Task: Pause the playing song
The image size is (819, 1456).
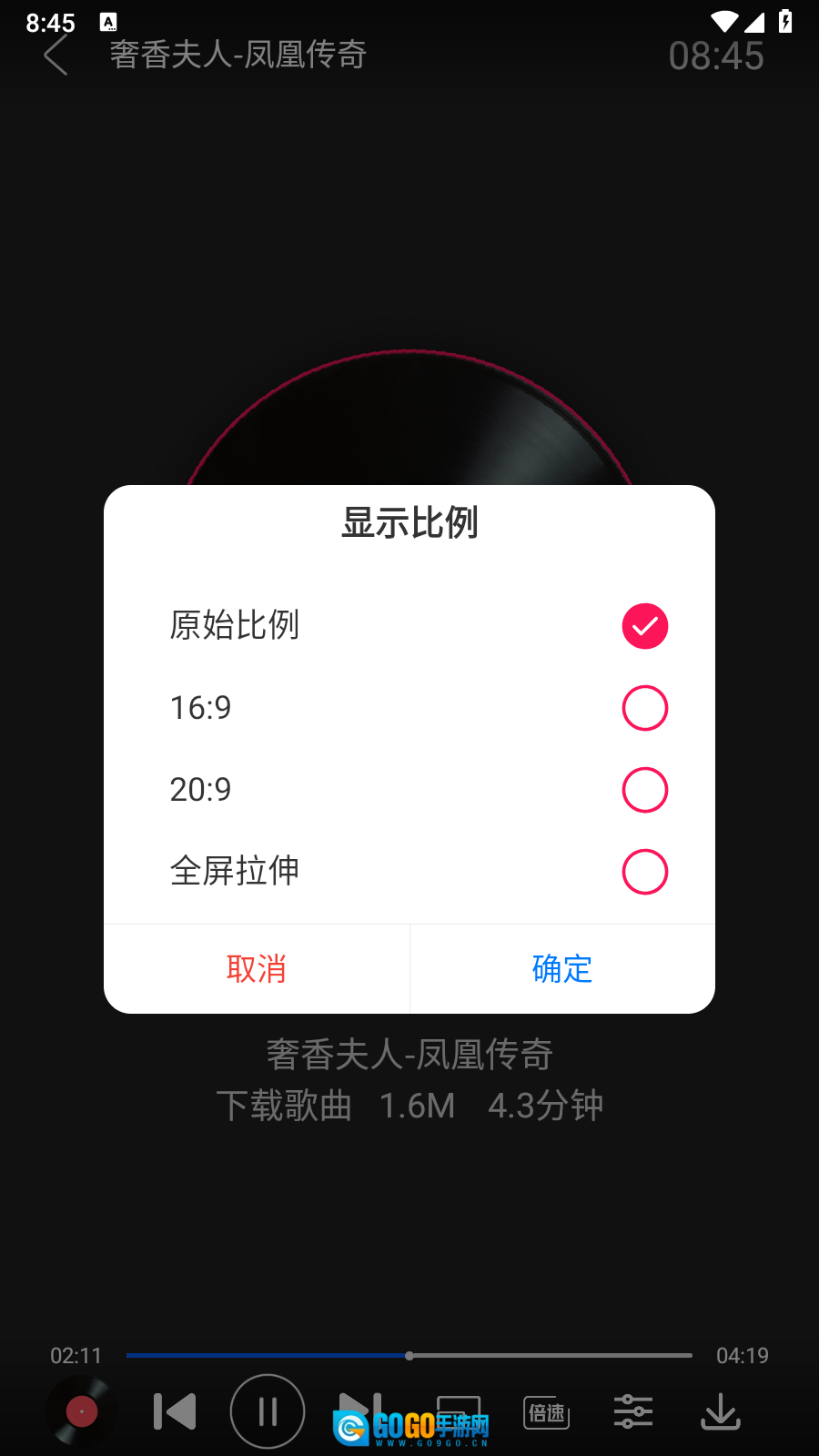Action: 267,1411
